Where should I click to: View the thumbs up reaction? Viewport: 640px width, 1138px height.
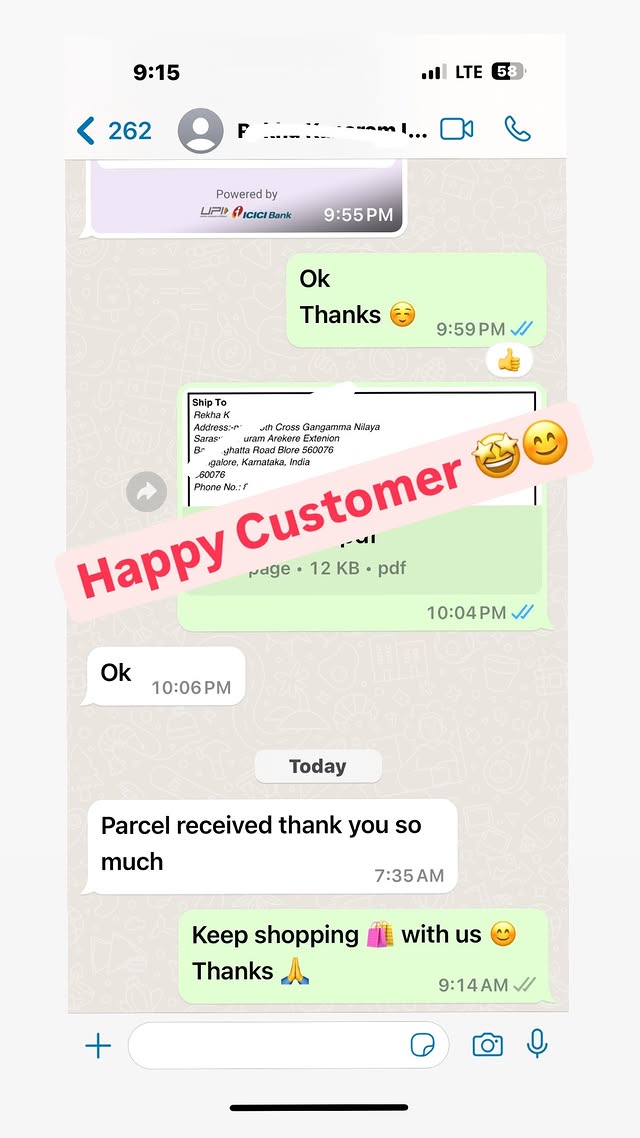pos(509,361)
